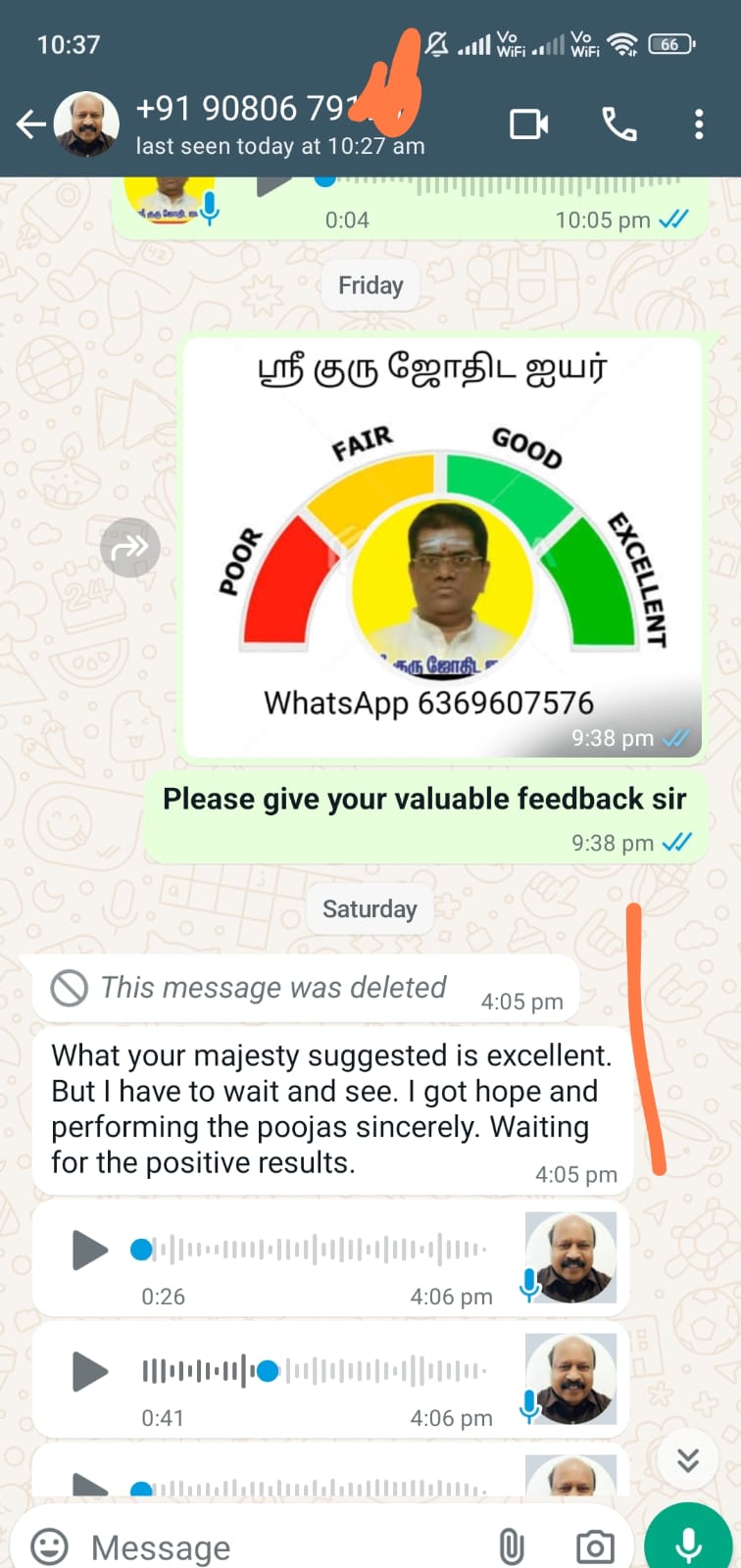Forward the astrologer rating image
The image size is (741, 1568).
[x=129, y=547]
